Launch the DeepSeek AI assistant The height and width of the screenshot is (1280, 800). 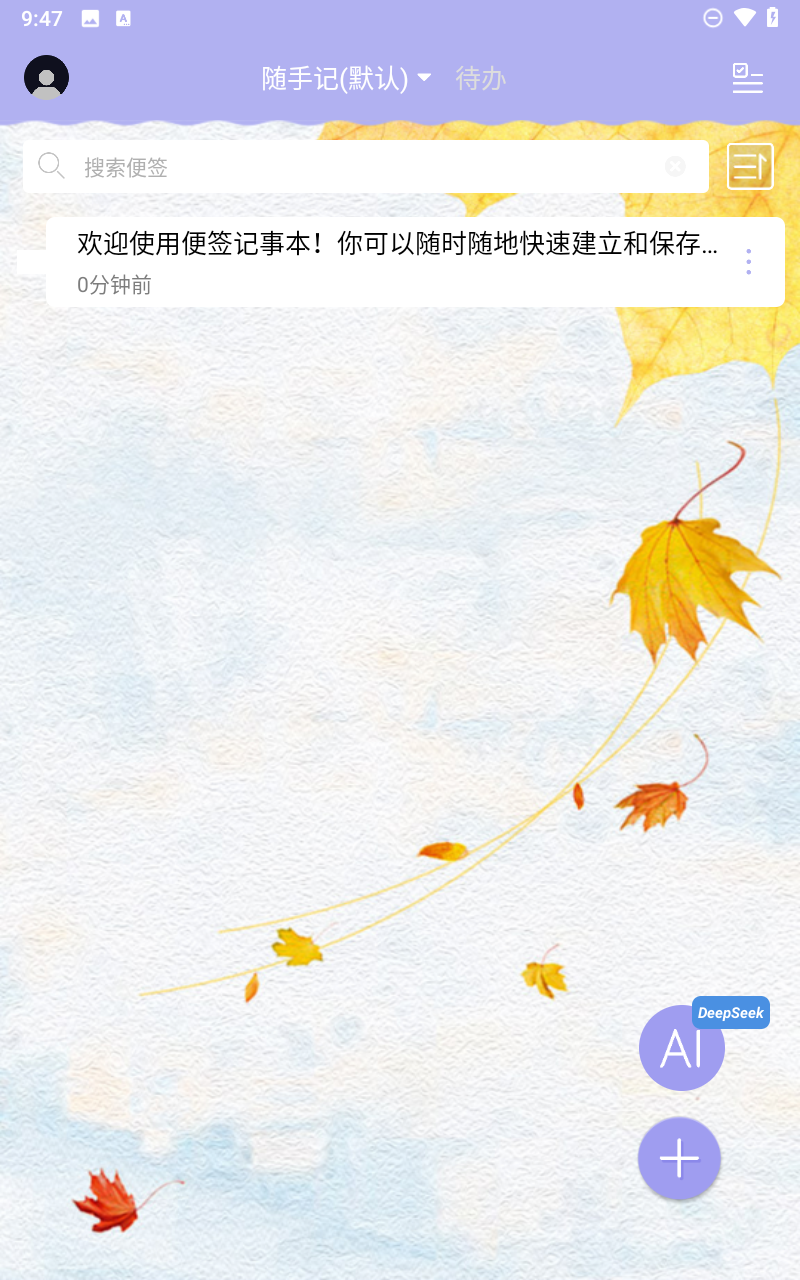coord(682,1047)
